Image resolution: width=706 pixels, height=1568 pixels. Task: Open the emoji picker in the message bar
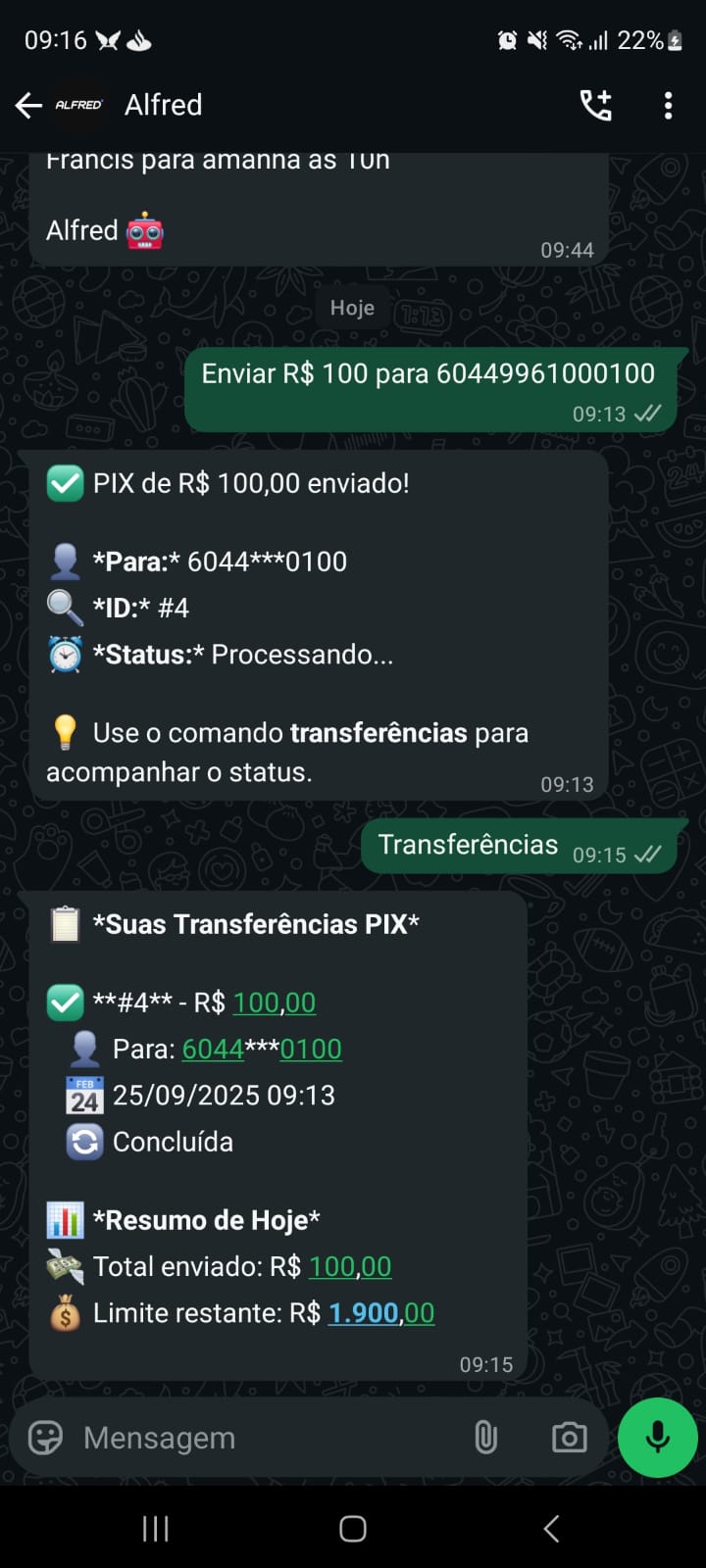[46, 1438]
